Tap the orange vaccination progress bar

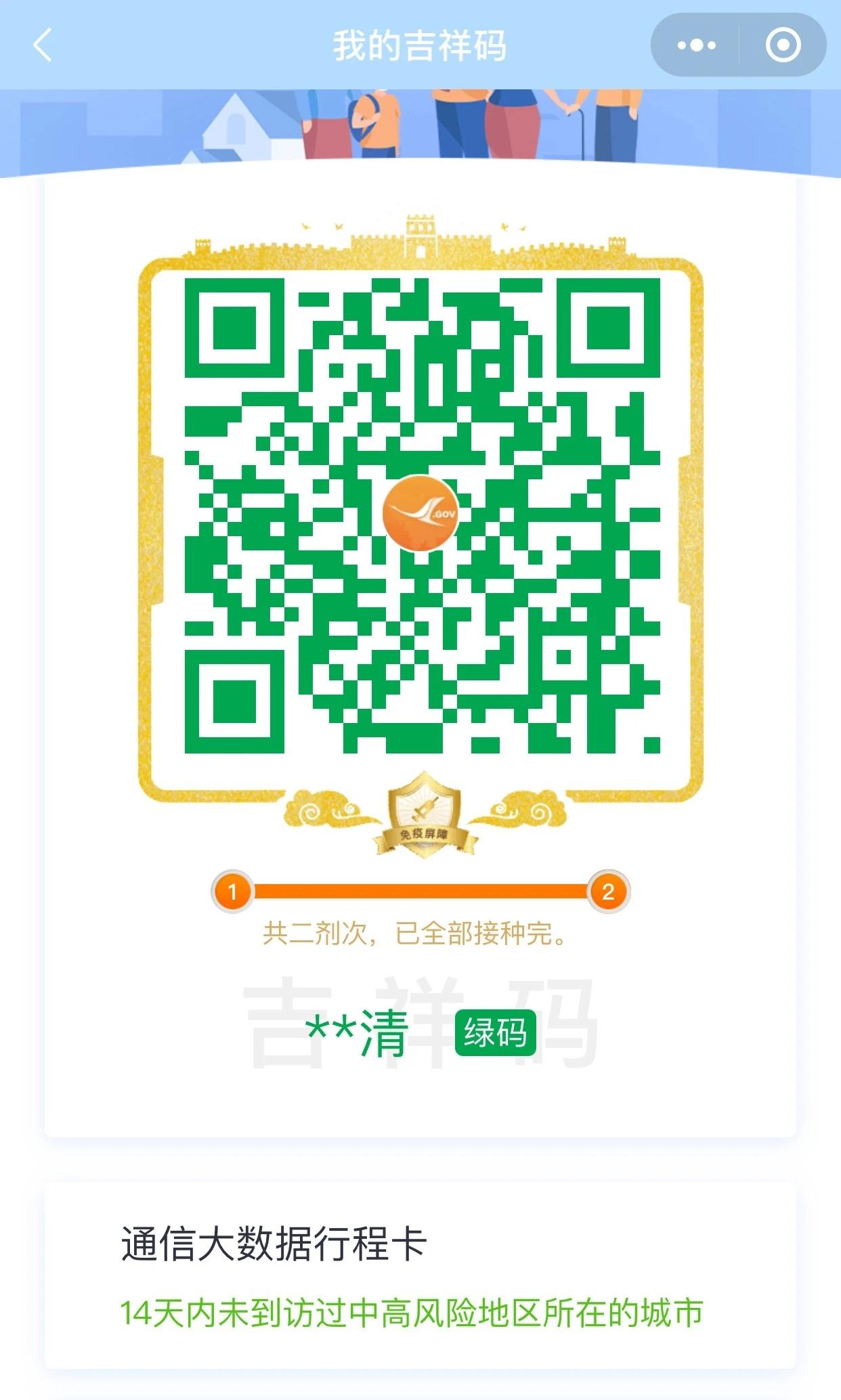(x=420, y=891)
